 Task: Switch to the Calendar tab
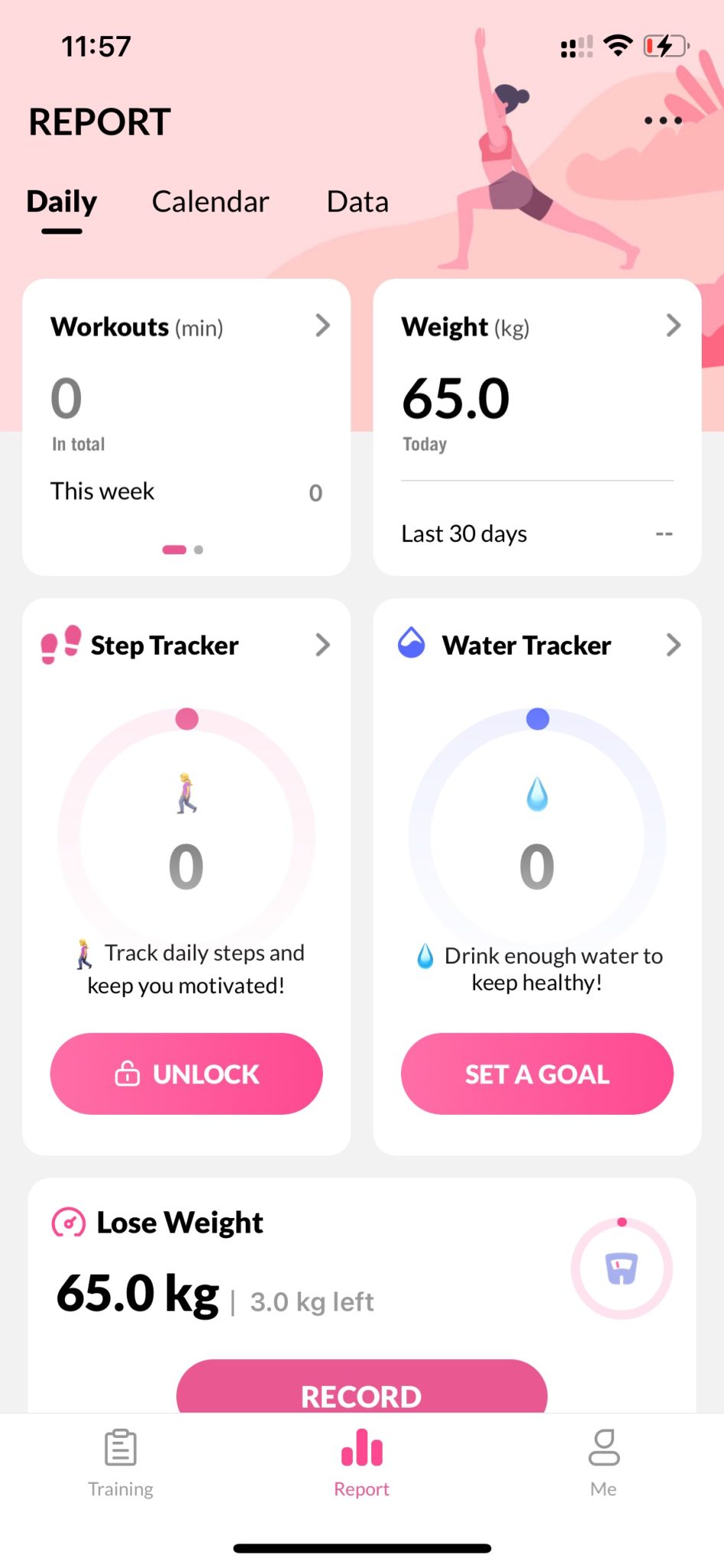tap(210, 201)
